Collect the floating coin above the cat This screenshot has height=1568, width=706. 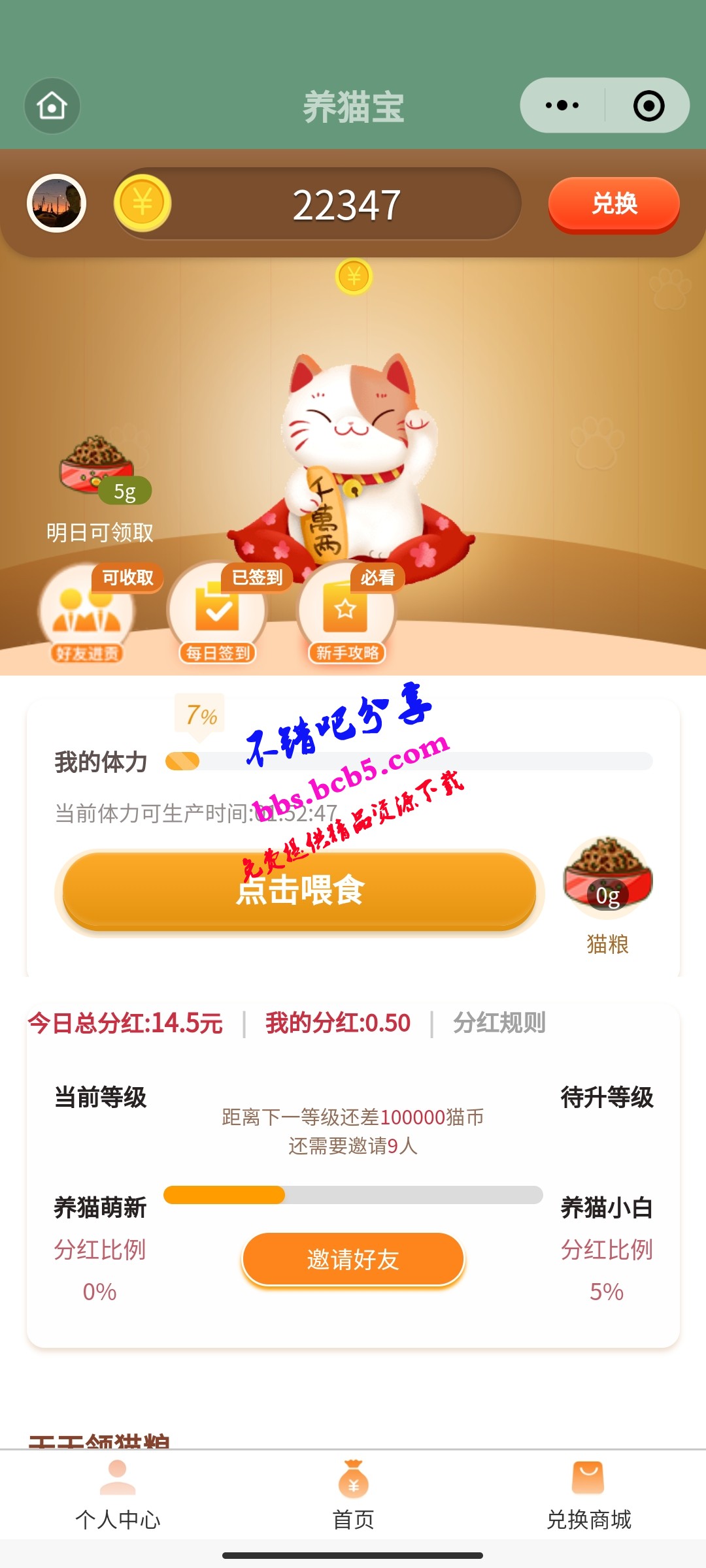tap(354, 277)
